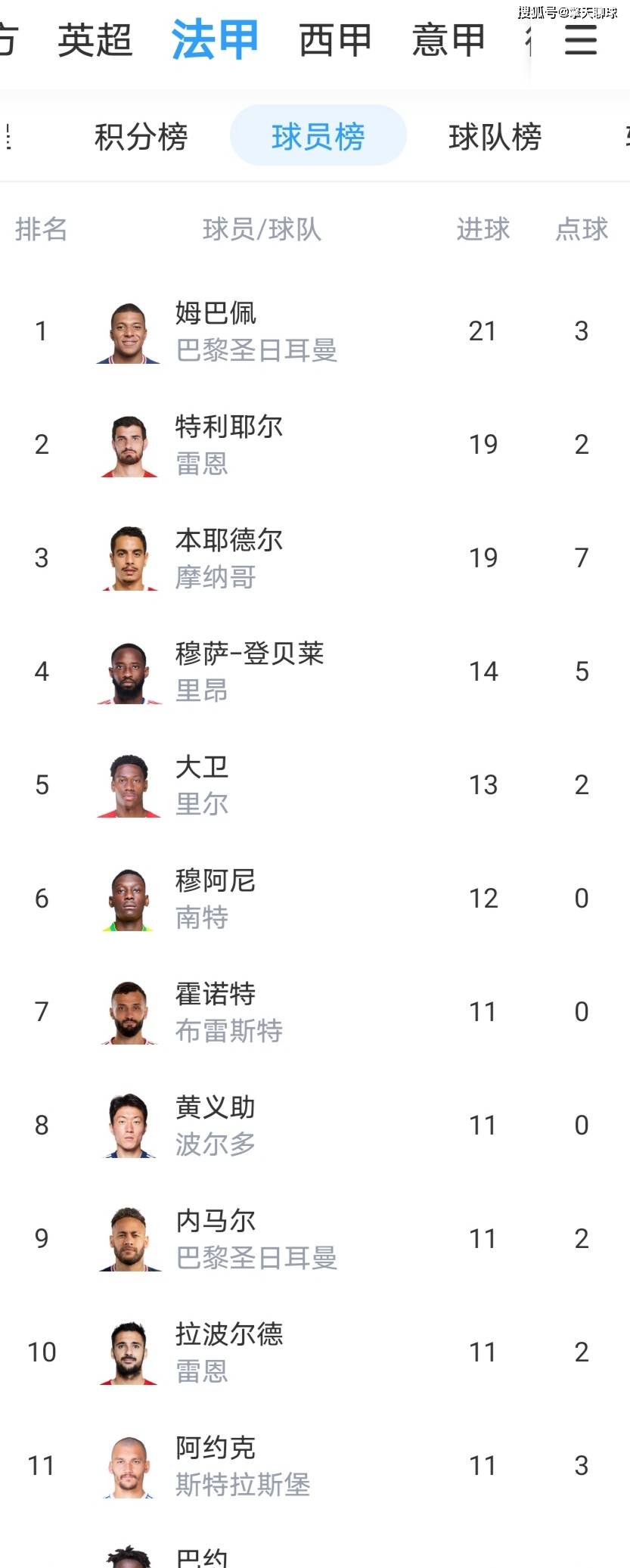Screen dimensions: 630x1568
Task: Switch to the 英超 league tab
Action: click(95, 40)
